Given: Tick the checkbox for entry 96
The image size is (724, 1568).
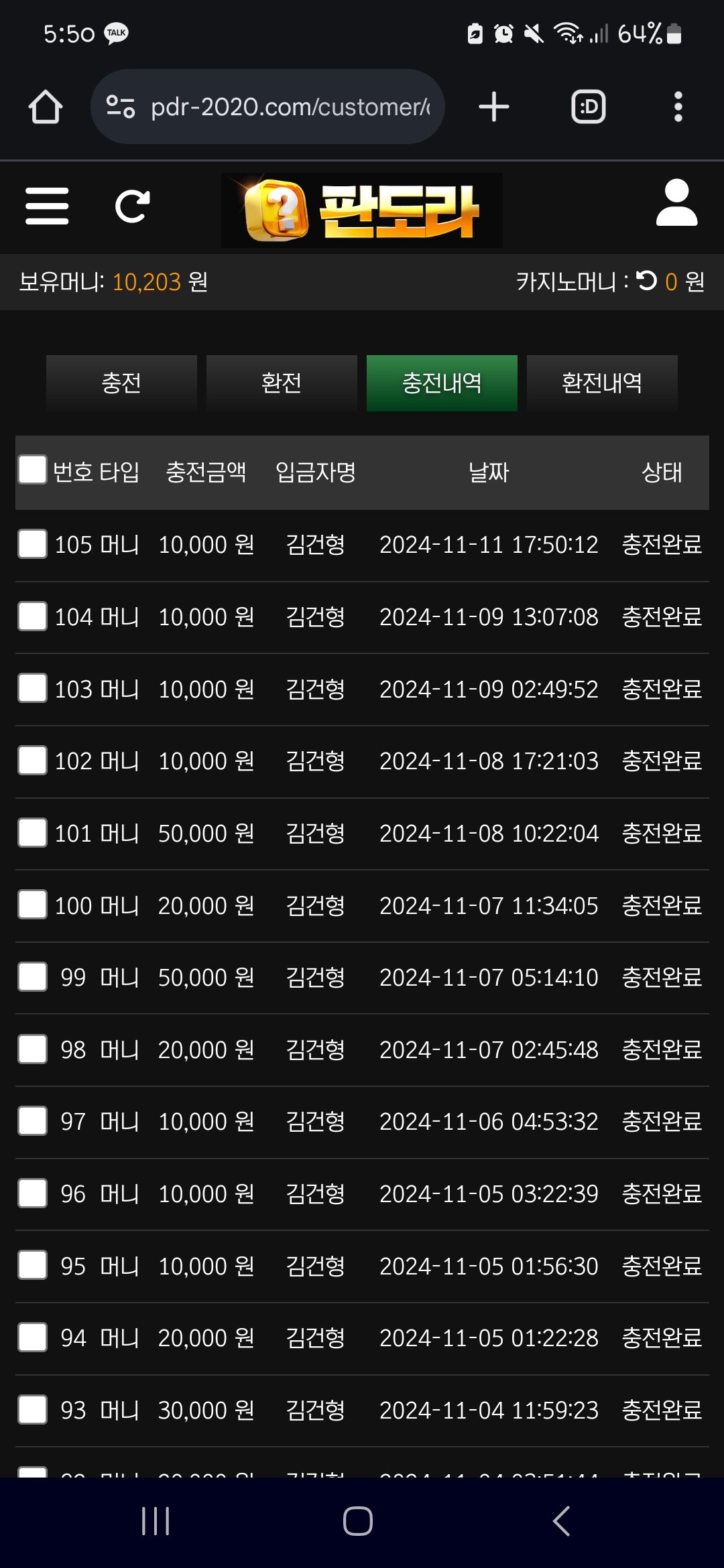Looking at the screenshot, I should pos(32,1193).
